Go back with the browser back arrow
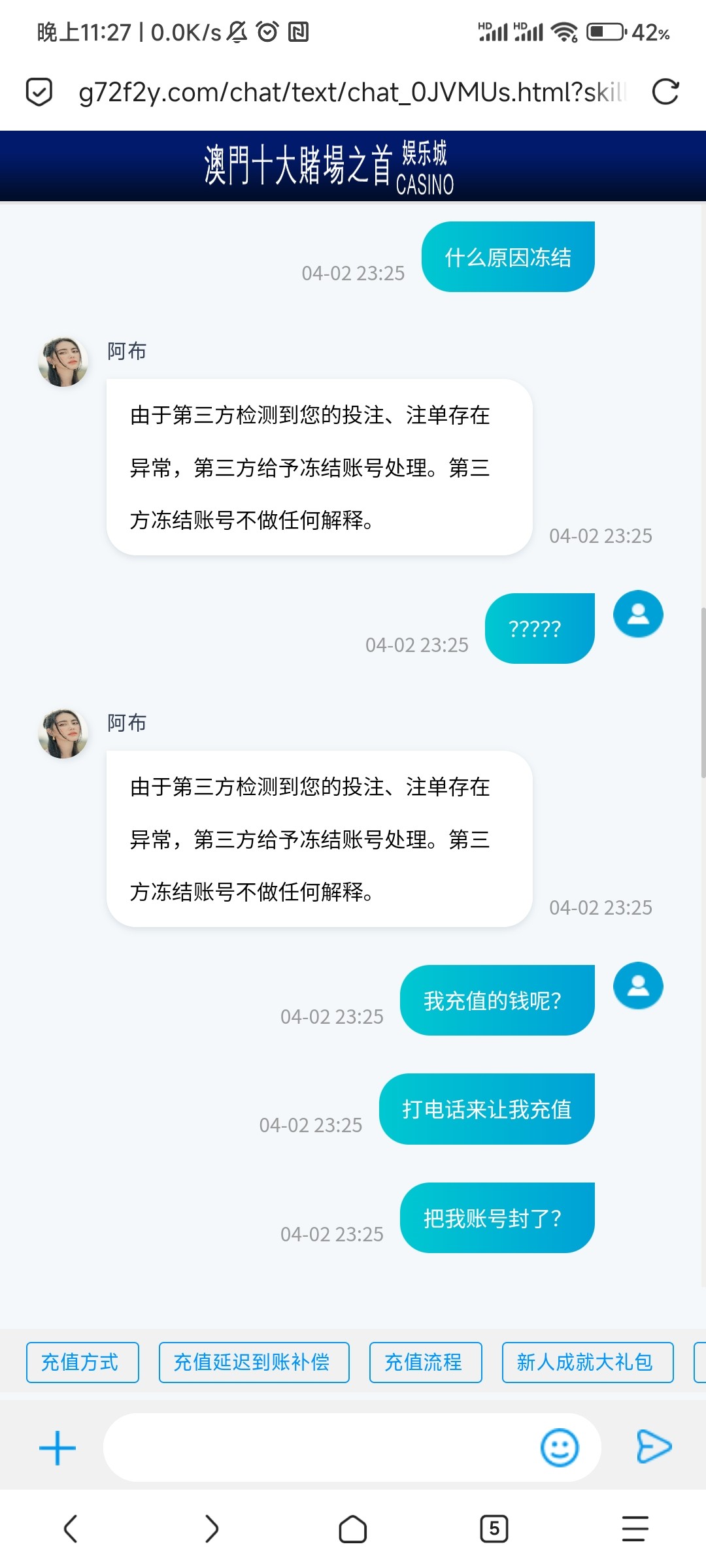This screenshot has height=1568, width=706. pos(71,1529)
